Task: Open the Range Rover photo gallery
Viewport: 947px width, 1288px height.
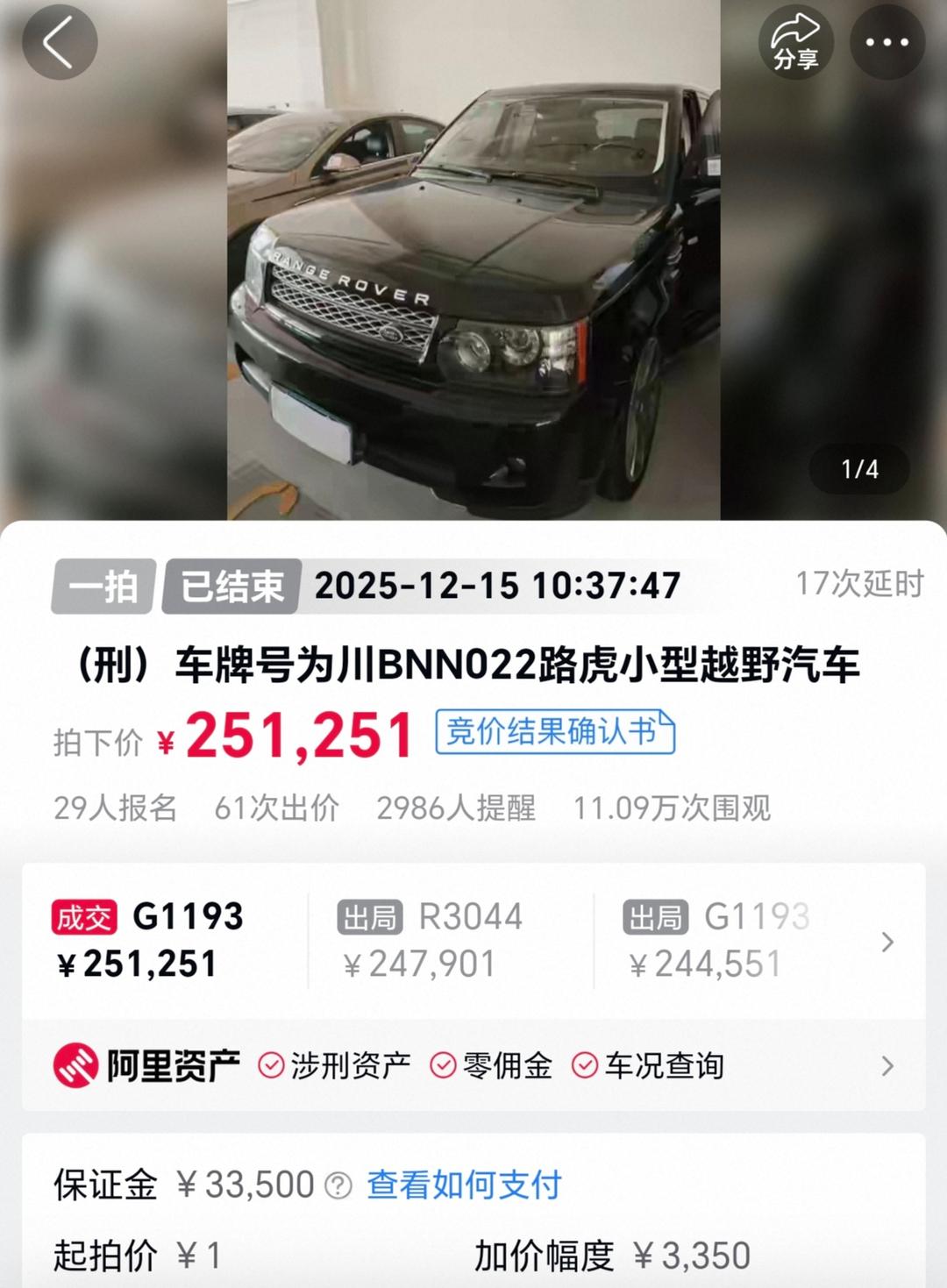Action: click(x=473, y=263)
